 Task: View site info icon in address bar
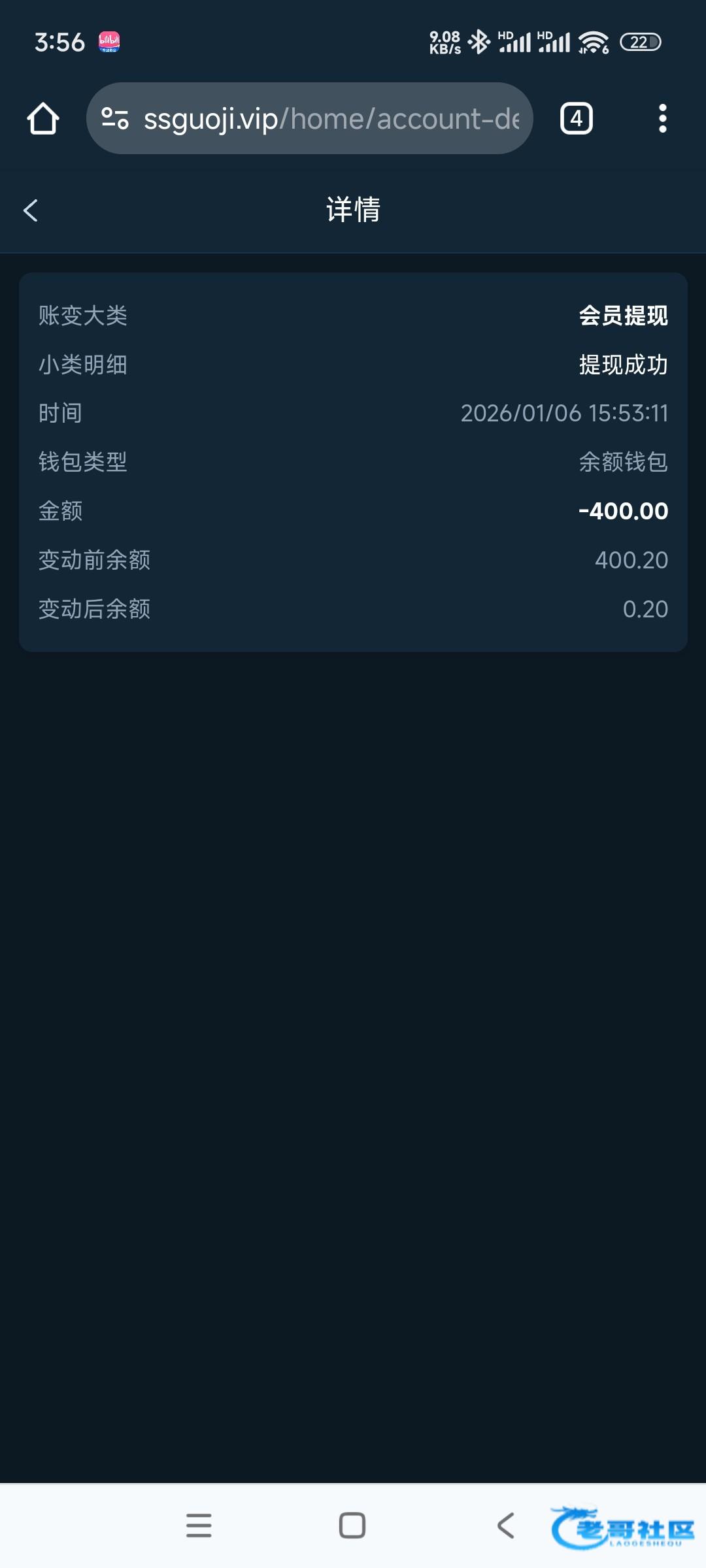coord(115,118)
